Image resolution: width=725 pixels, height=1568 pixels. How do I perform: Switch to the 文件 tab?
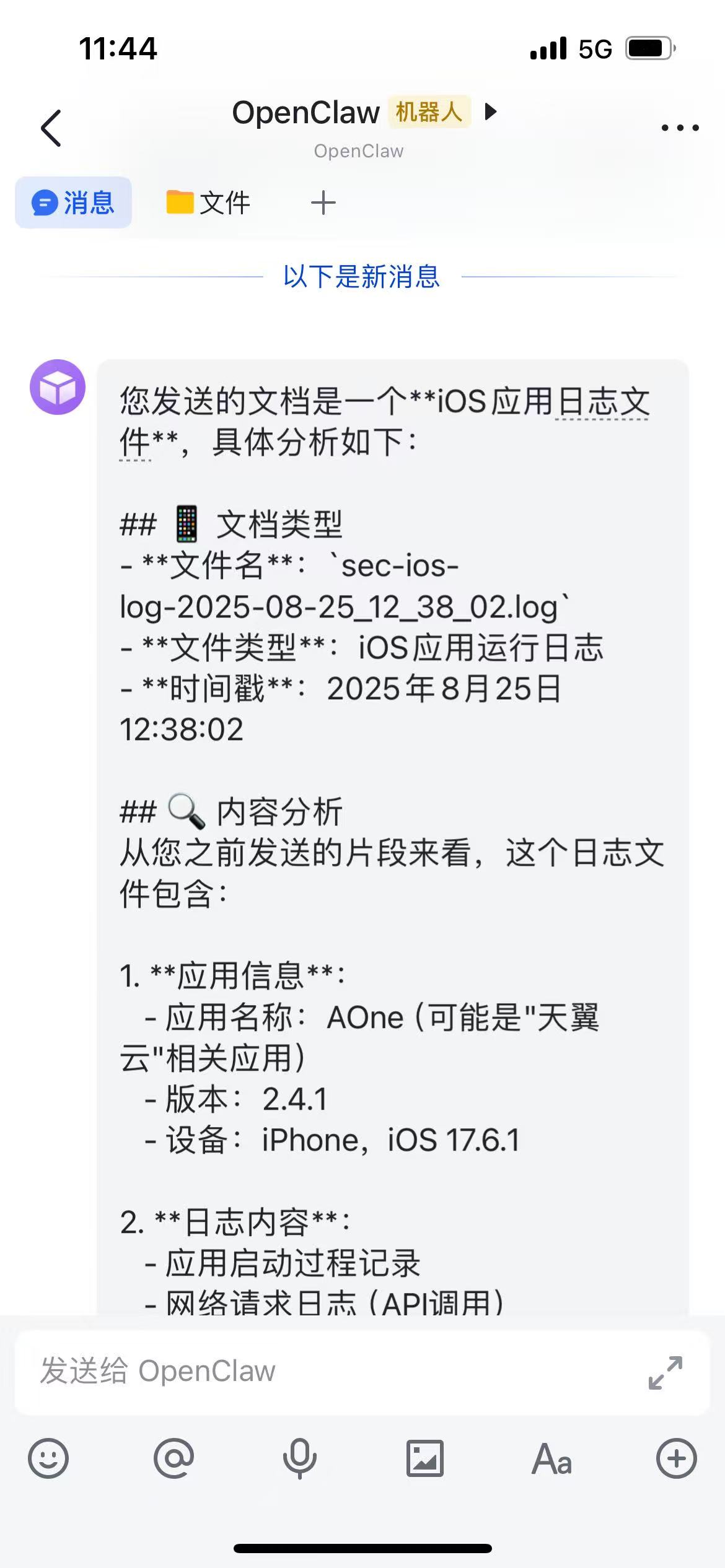coord(208,203)
